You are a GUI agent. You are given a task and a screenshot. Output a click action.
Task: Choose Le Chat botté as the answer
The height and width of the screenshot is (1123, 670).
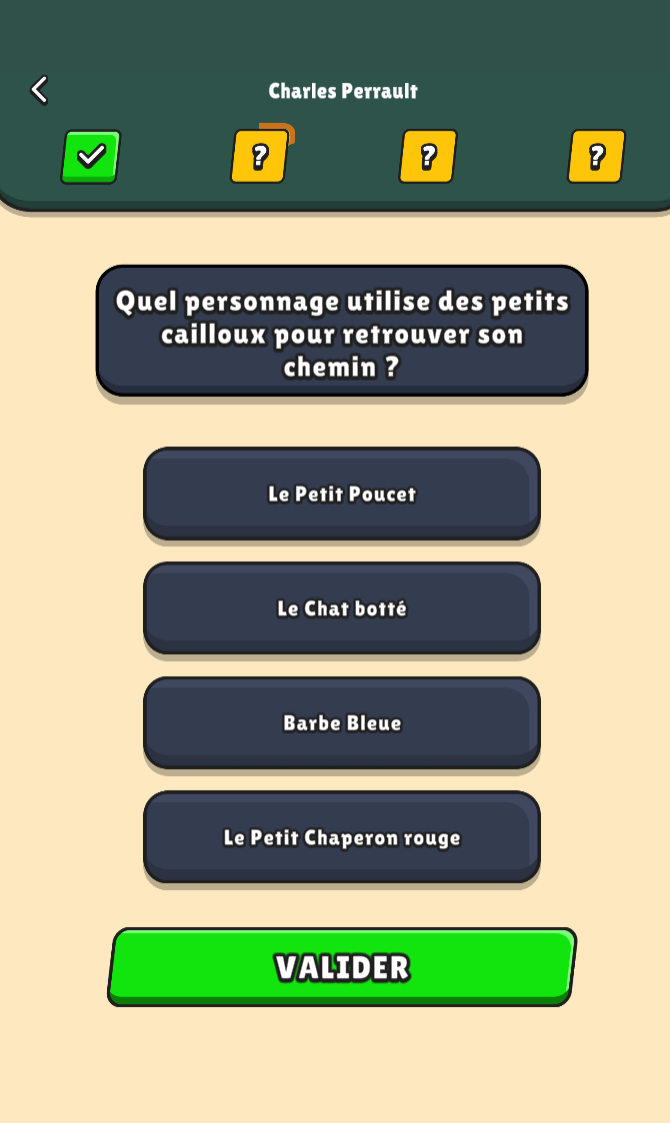point(342,608)
